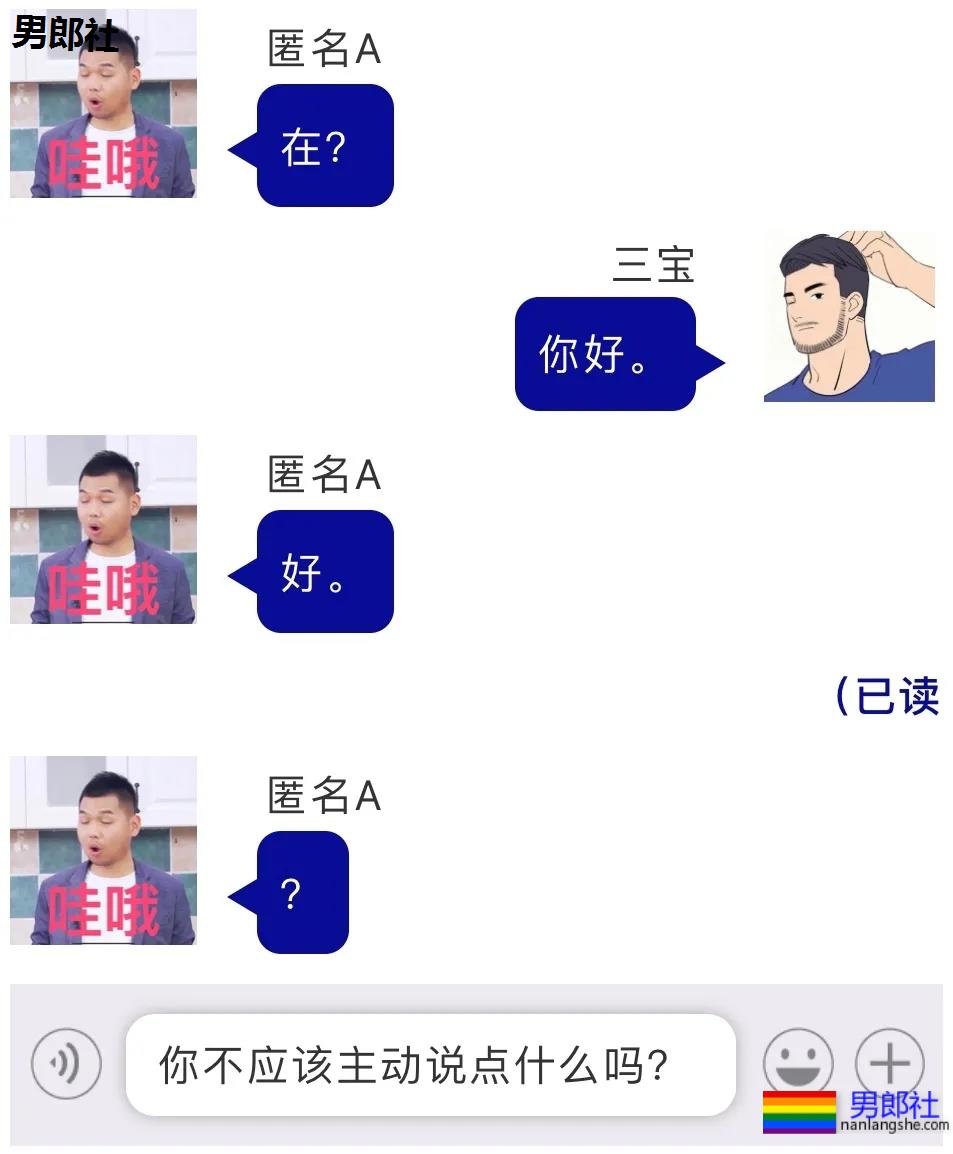Tap 匿名A's avatar next to 好。
The image size is (953, 1154).
coord(102,530)
